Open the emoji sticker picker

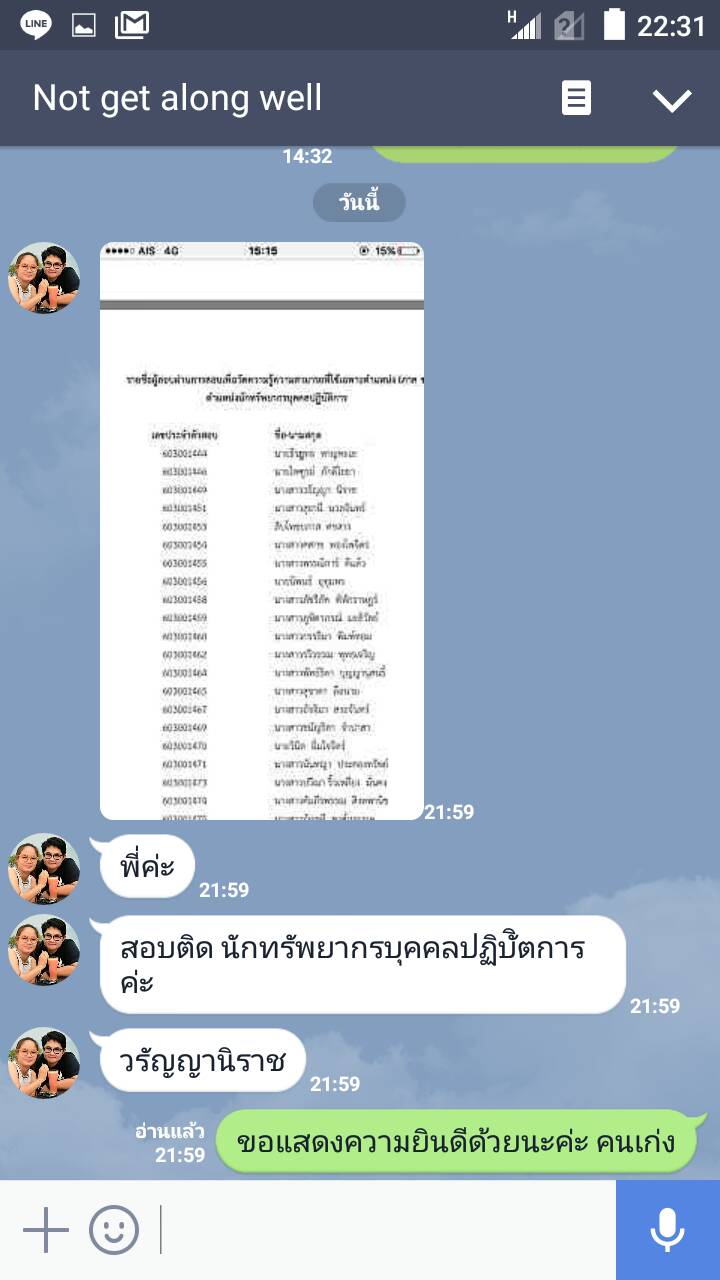tap(114, 1230)
